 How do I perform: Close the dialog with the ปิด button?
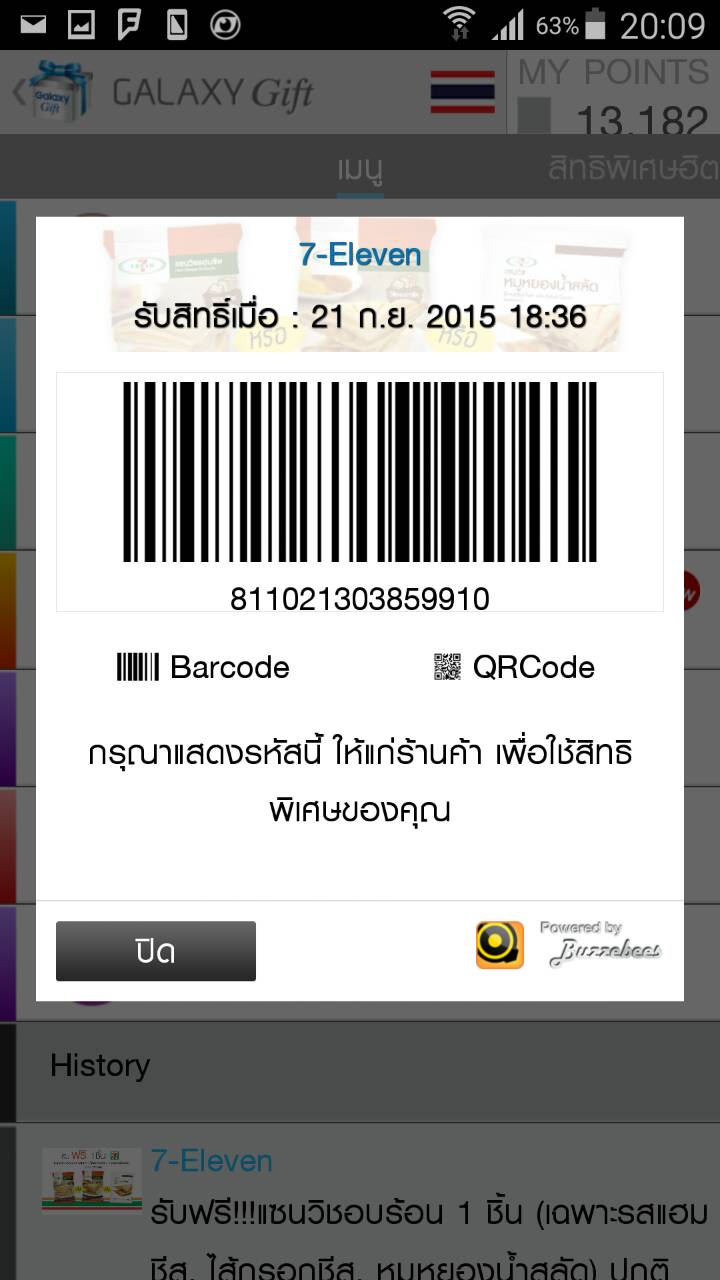(156, 951)
